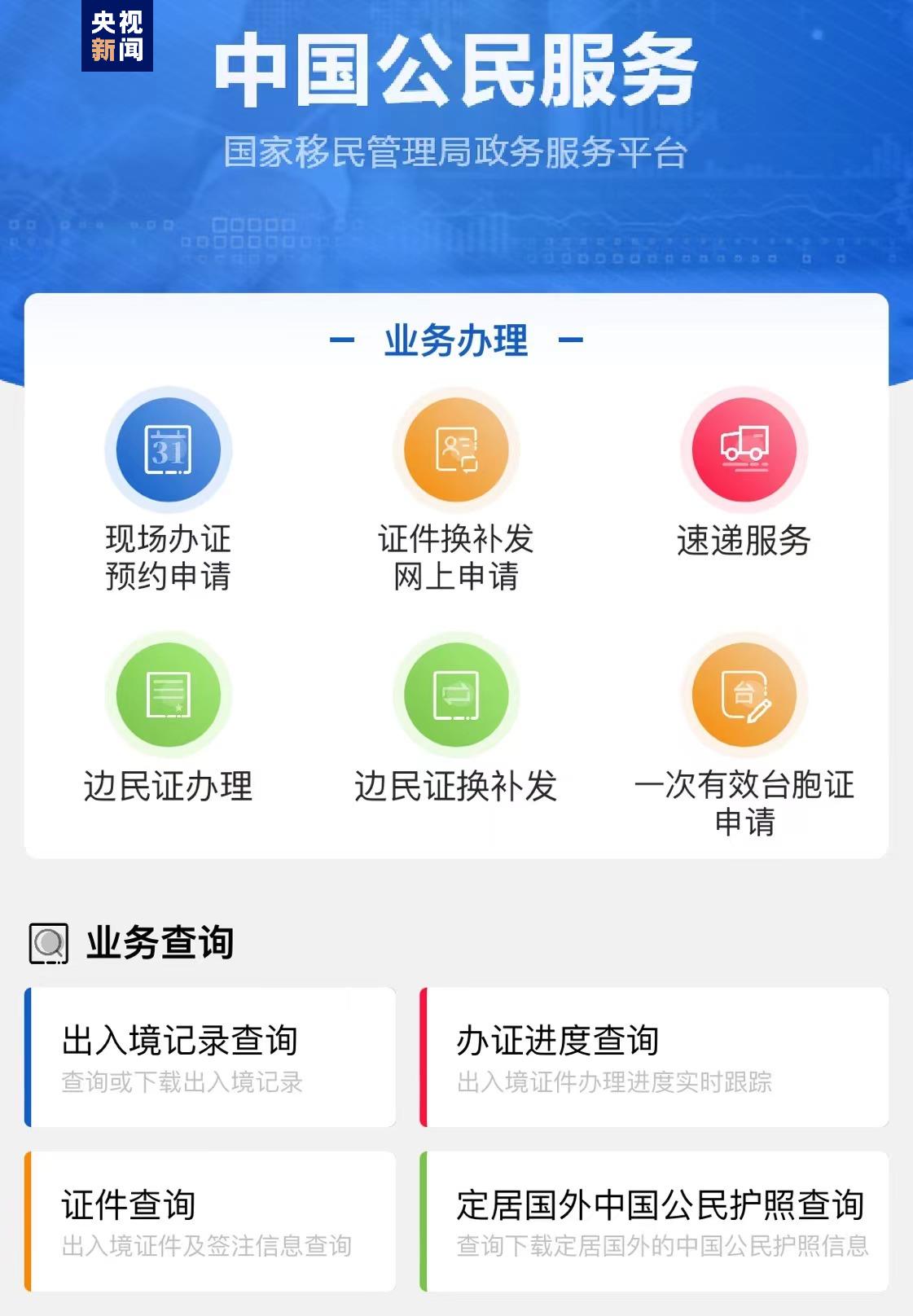Tap the 中国公民服务 banner title
This screenshot has height=1316, width=913.
pyautogui.click(x=458, y=73)
